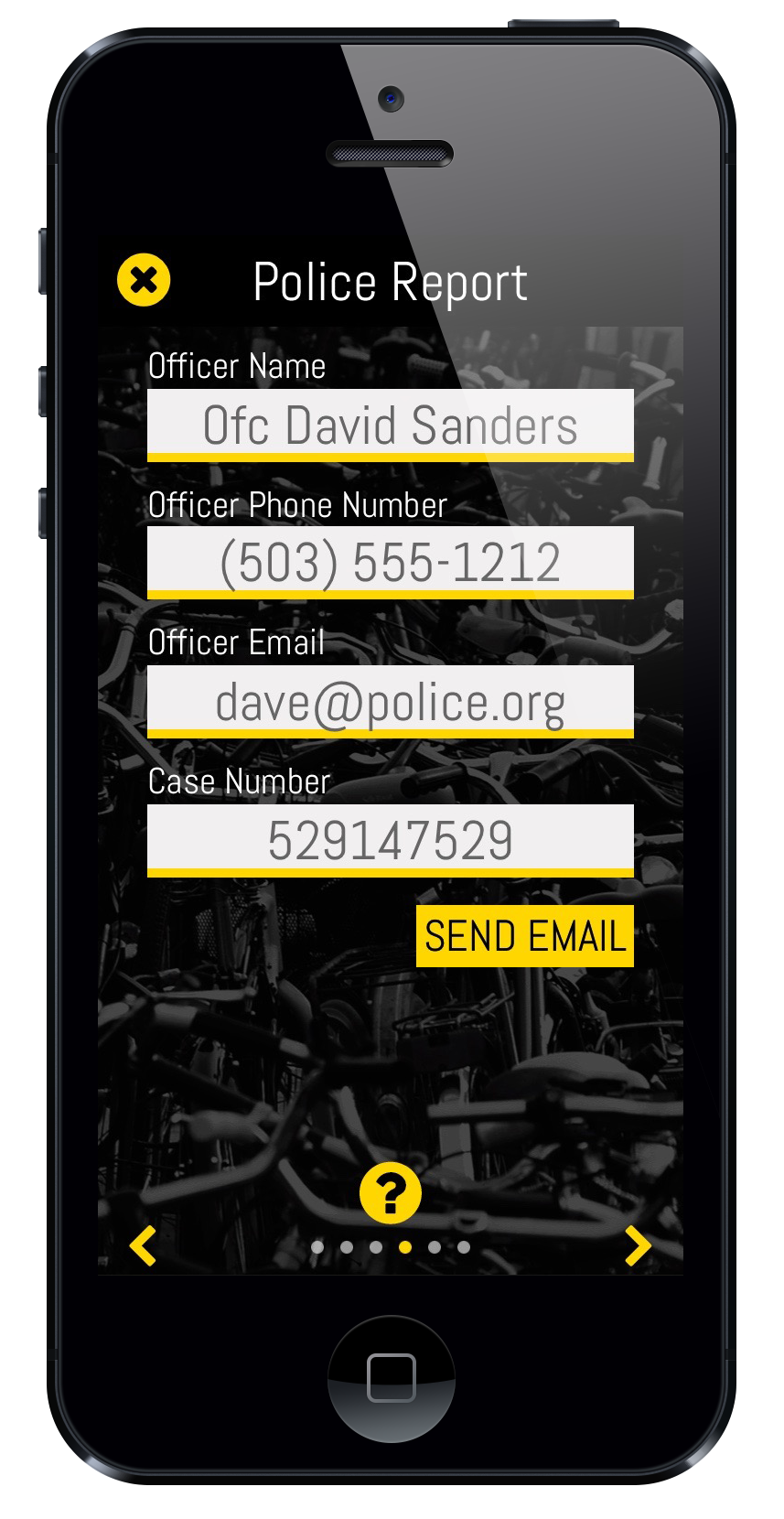Select the Officer Email field
This screenshot has width=784, height=1519.
coord(390,701)
